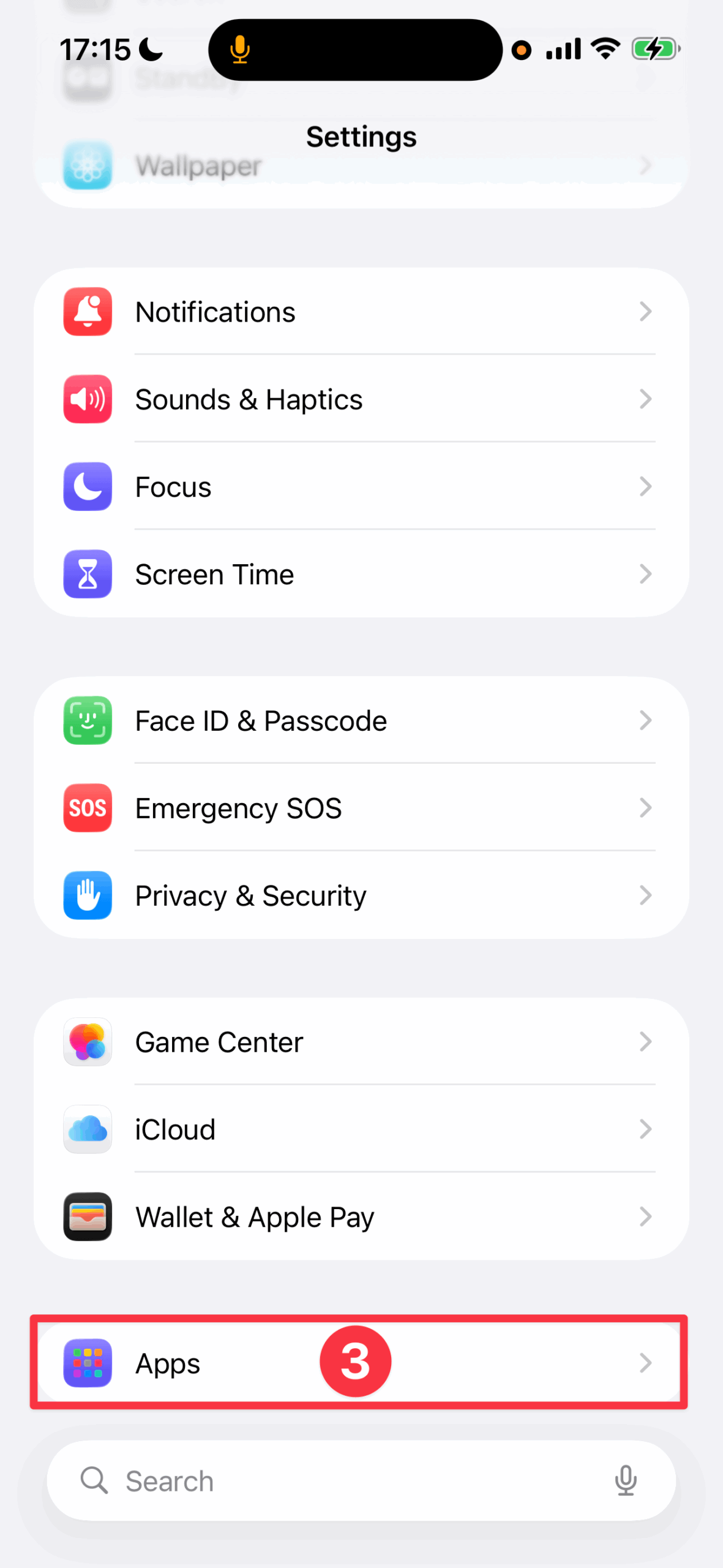Open Face ID & Passcode
The width and height of the screenshot is (723, 1568).
(361, 721)
